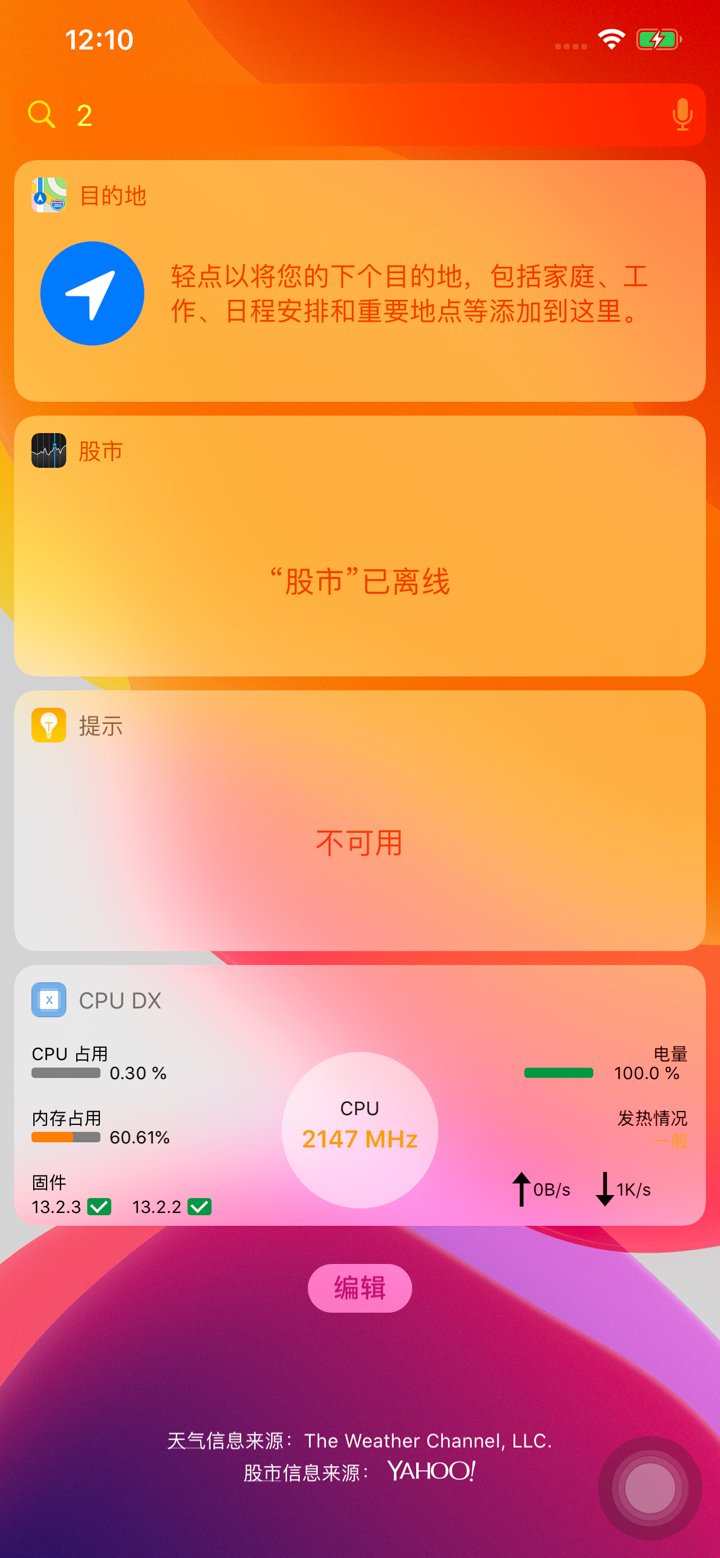720x1558 pixels.
Task: Tap the microphone icon for voice search
Action: pyautogui.click(x=681, y=114)
